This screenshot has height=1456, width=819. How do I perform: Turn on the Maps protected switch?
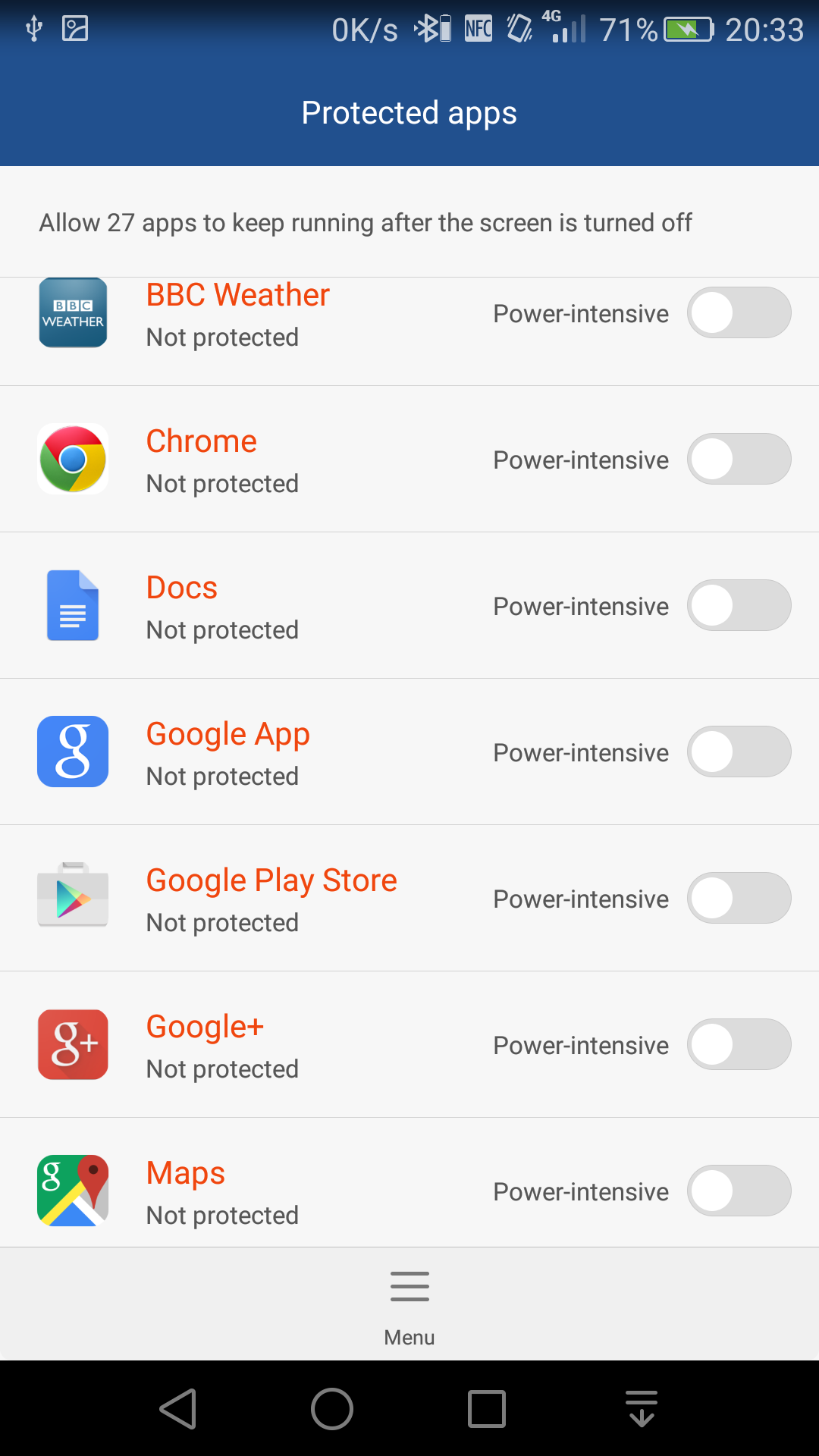739,1191
